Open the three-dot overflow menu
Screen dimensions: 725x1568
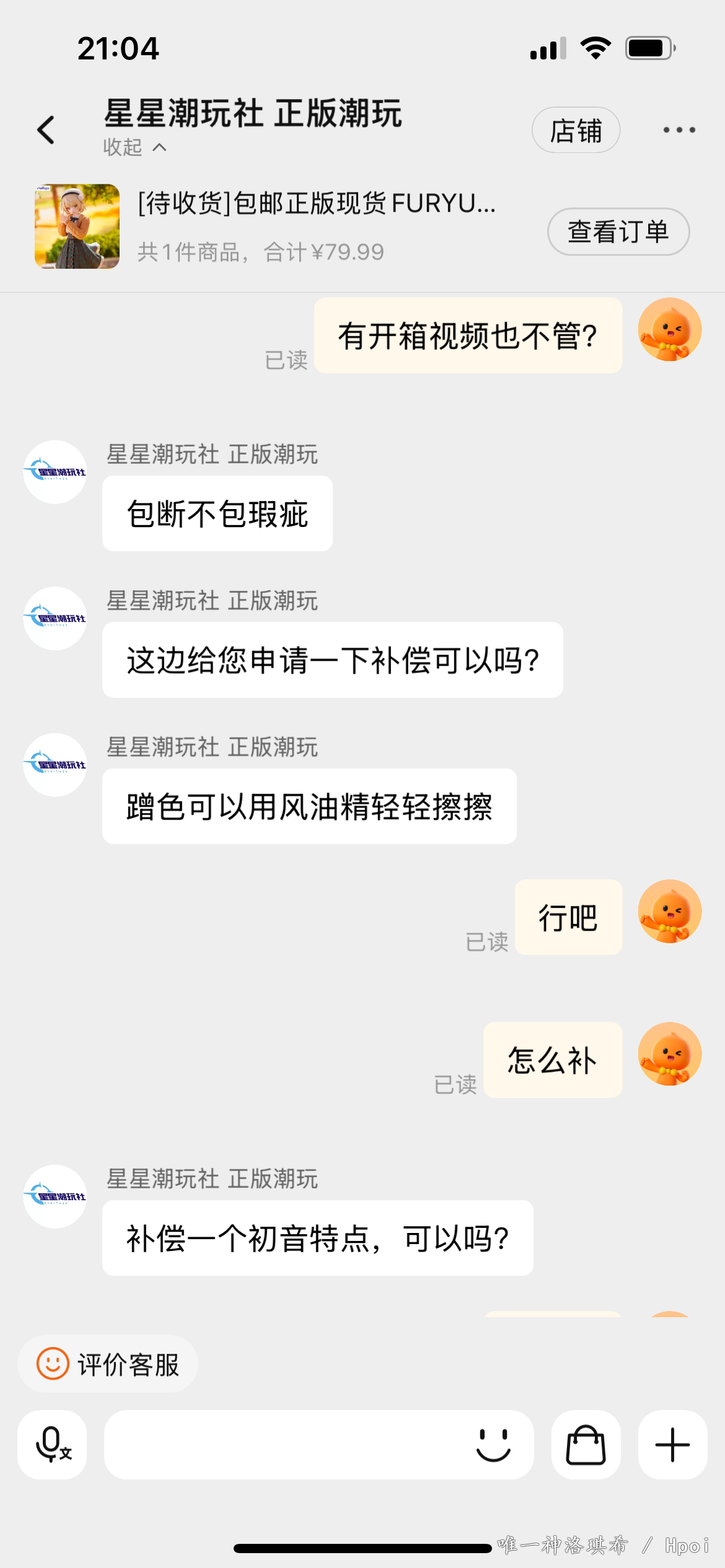point(679,130)
